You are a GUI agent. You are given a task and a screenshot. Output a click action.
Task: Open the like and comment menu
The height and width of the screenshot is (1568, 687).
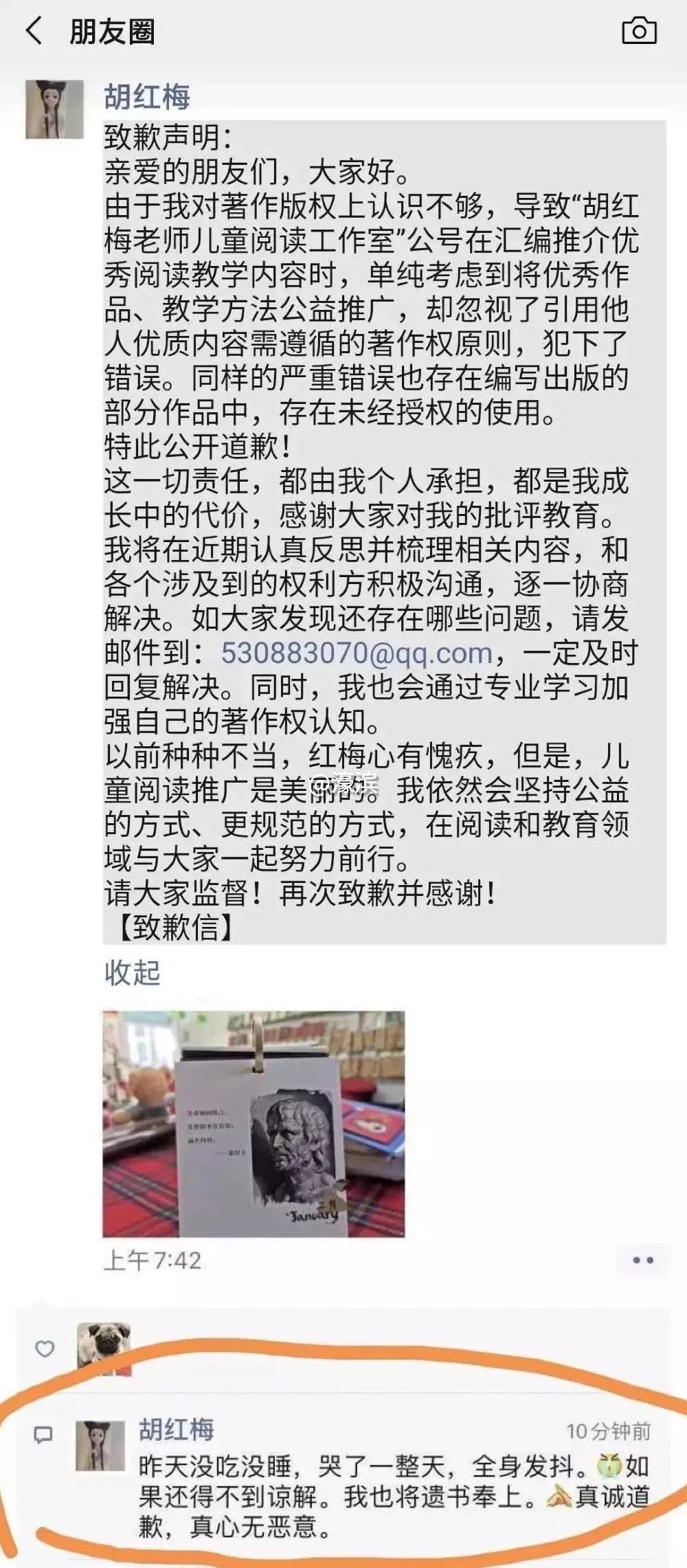642,1261
